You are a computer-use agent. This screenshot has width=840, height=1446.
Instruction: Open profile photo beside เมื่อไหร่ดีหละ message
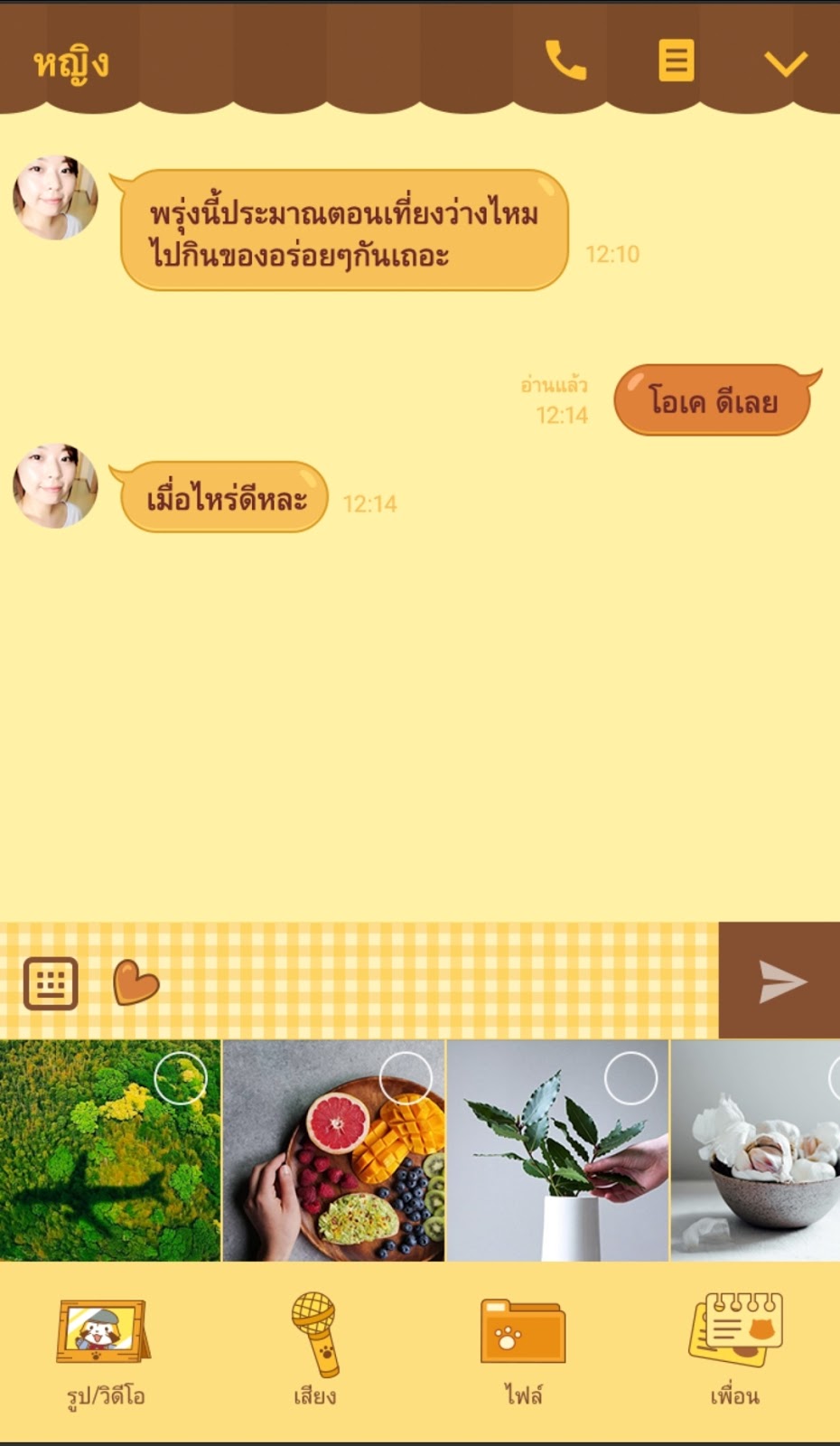click(x=55, y=485)
